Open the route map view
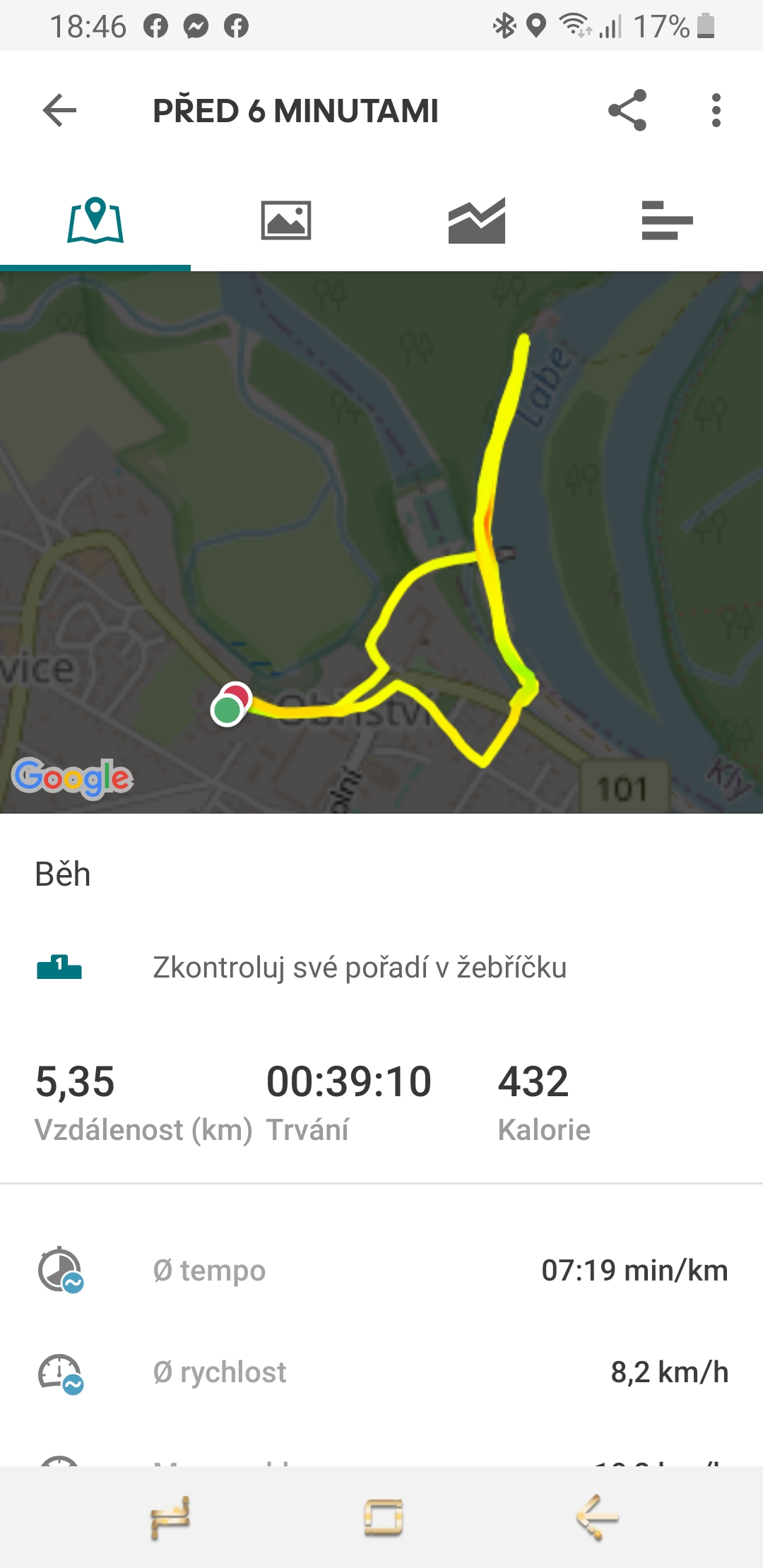Image resolution: width=763 pixels, height=1568 pixels. click(381, 542)
